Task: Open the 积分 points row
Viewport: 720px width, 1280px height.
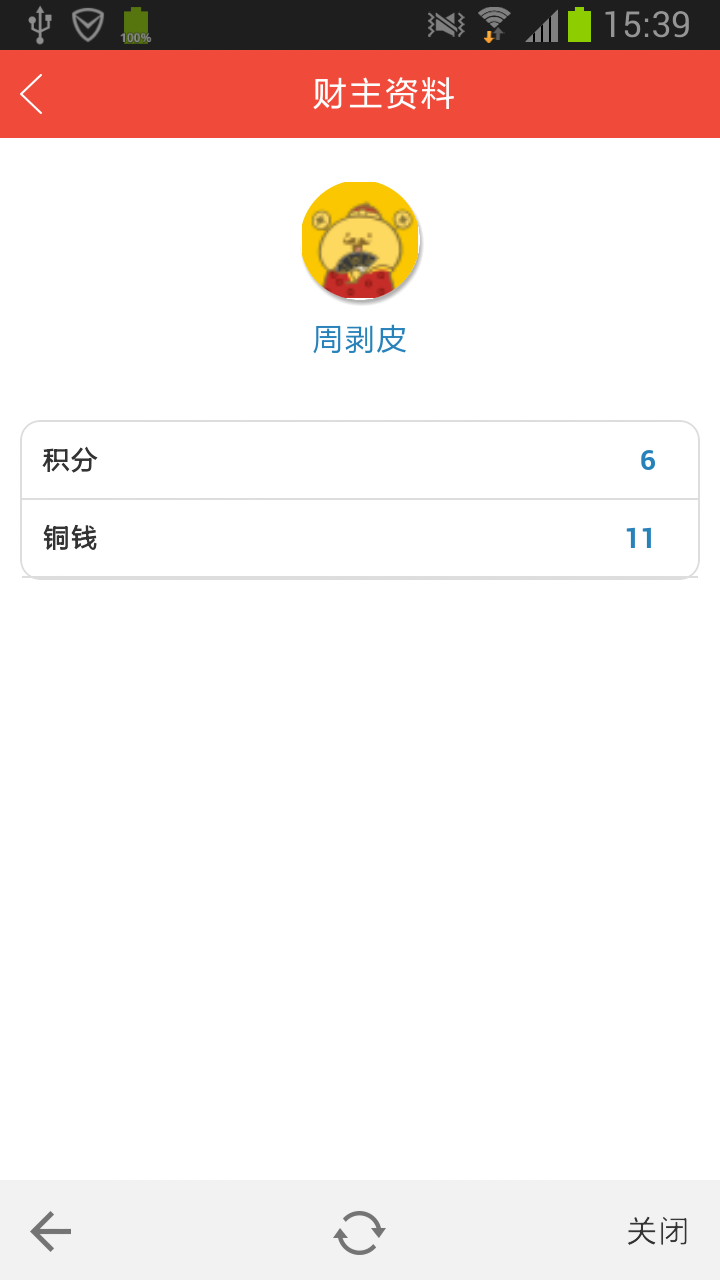Action: point(360,460)
